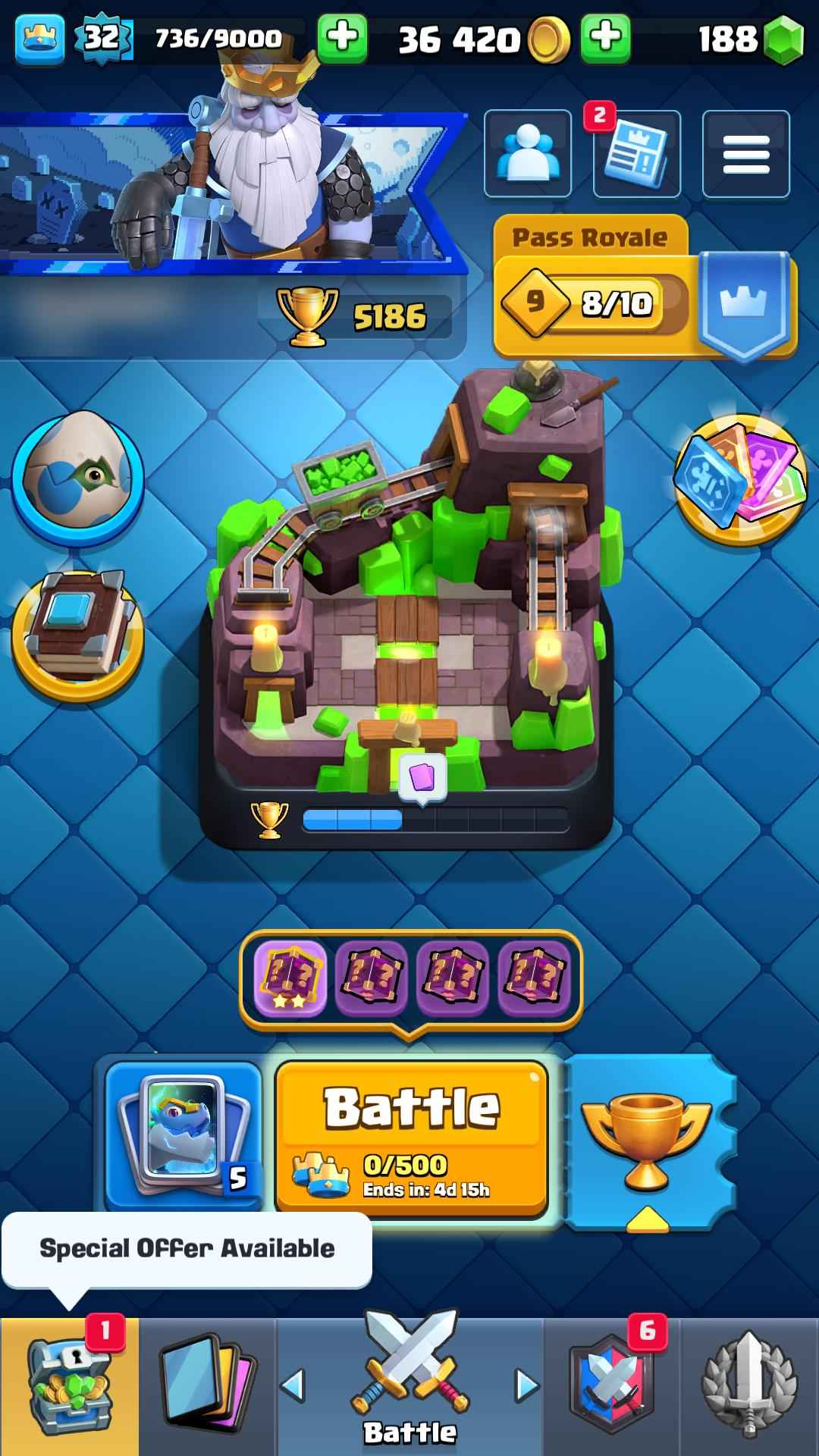Tap the plus button beside experience bar
The image size is (819, 1456).
pyautogui.click(x=342, y=37)
